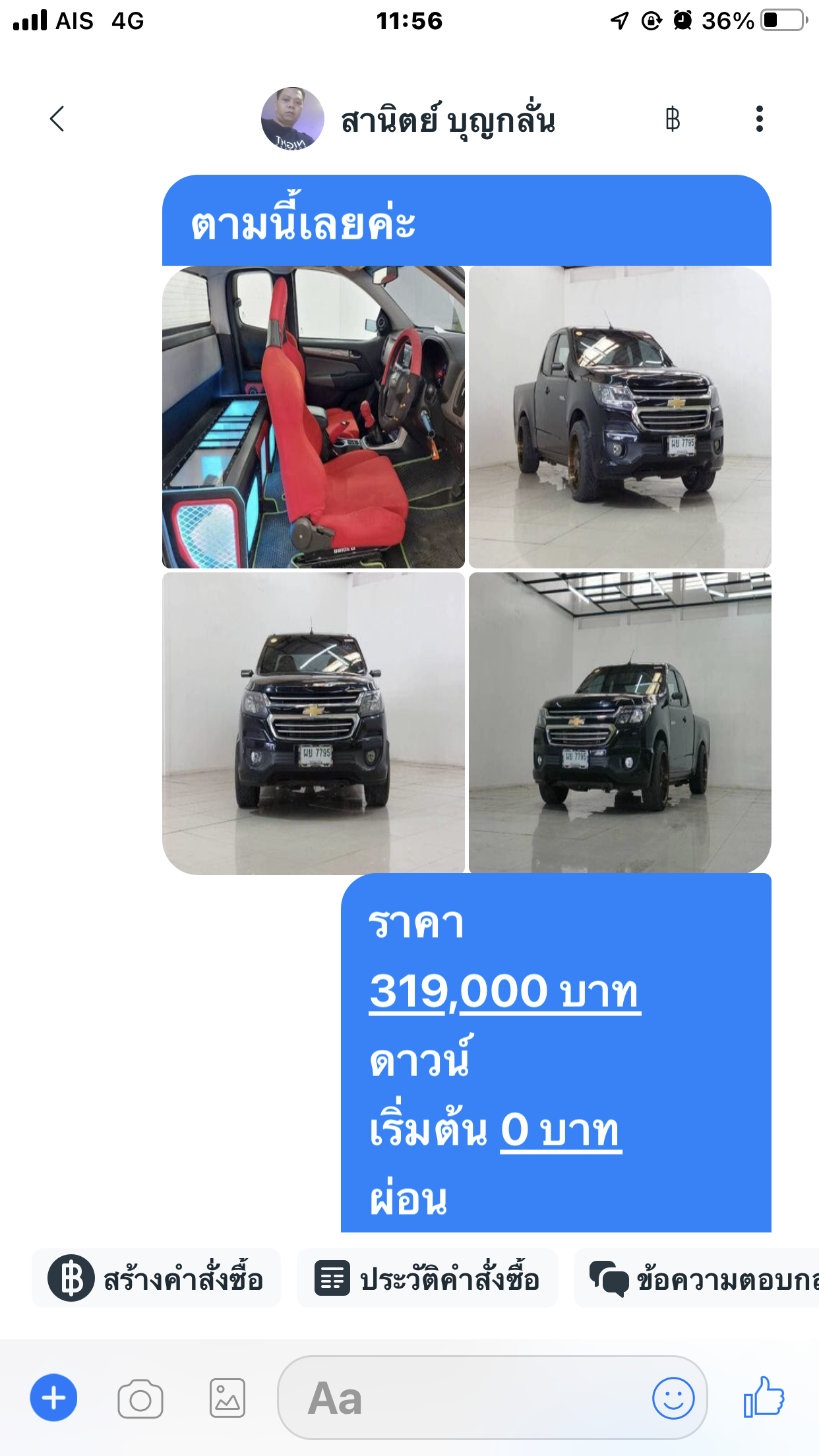Tap สร้างคำสั่งซื้อ to create an order

[x=156, y=1278]
